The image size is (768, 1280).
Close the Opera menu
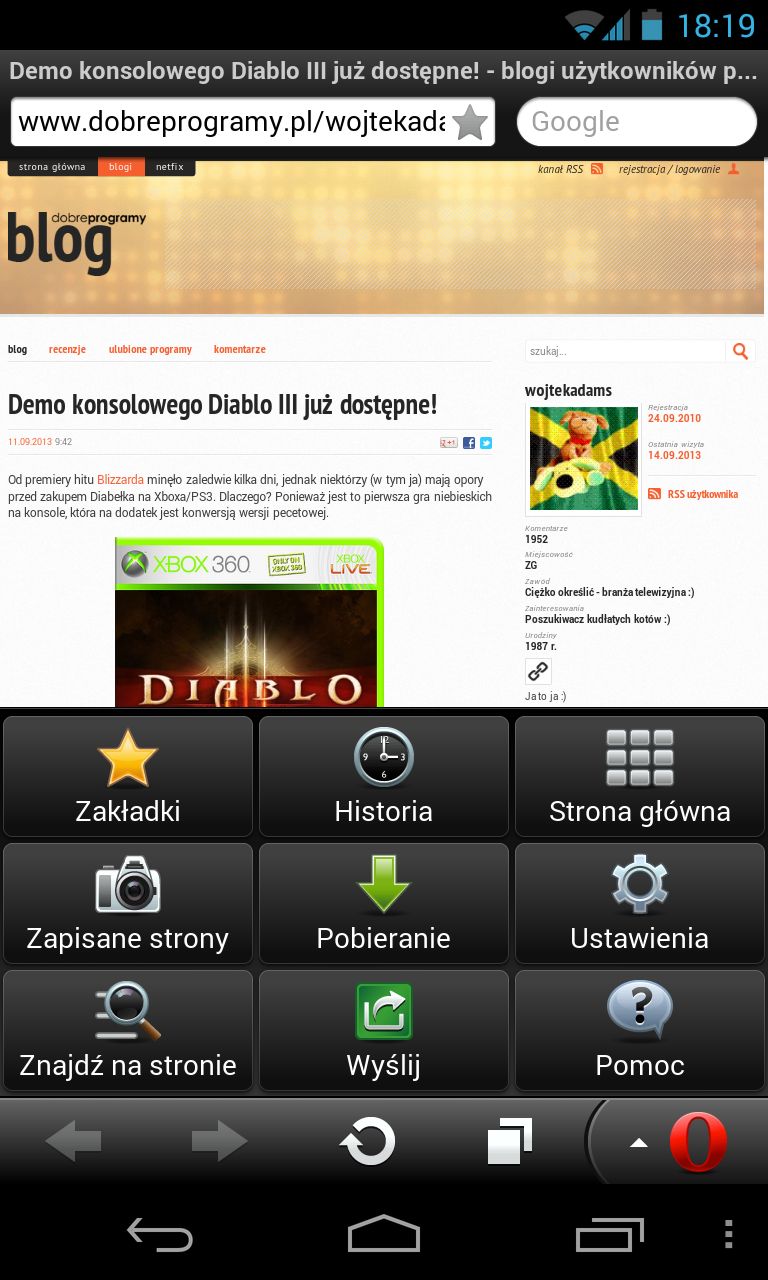[x=680, y=1141]
